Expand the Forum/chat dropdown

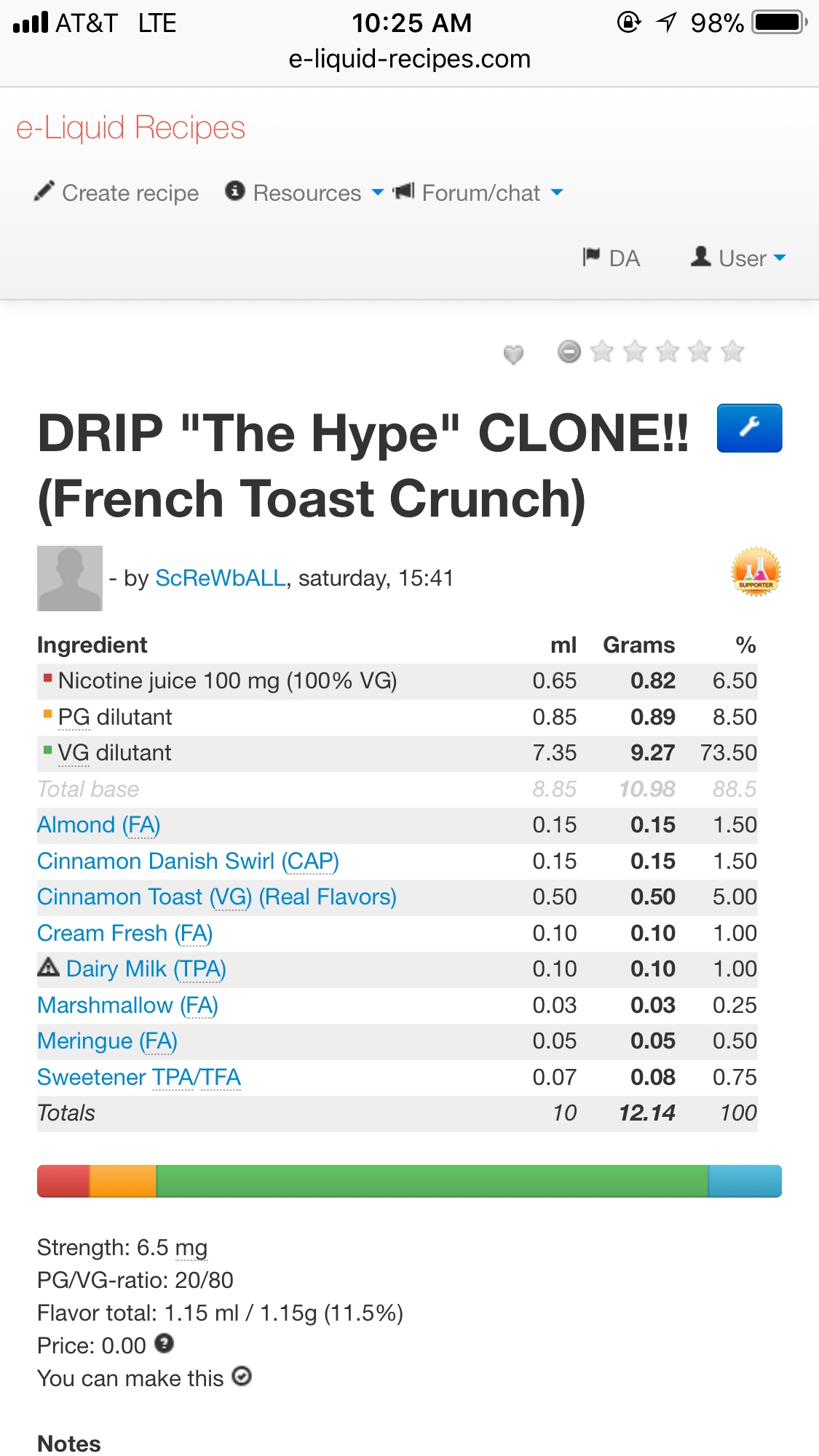pyautogui.click(x=478, y=193)
